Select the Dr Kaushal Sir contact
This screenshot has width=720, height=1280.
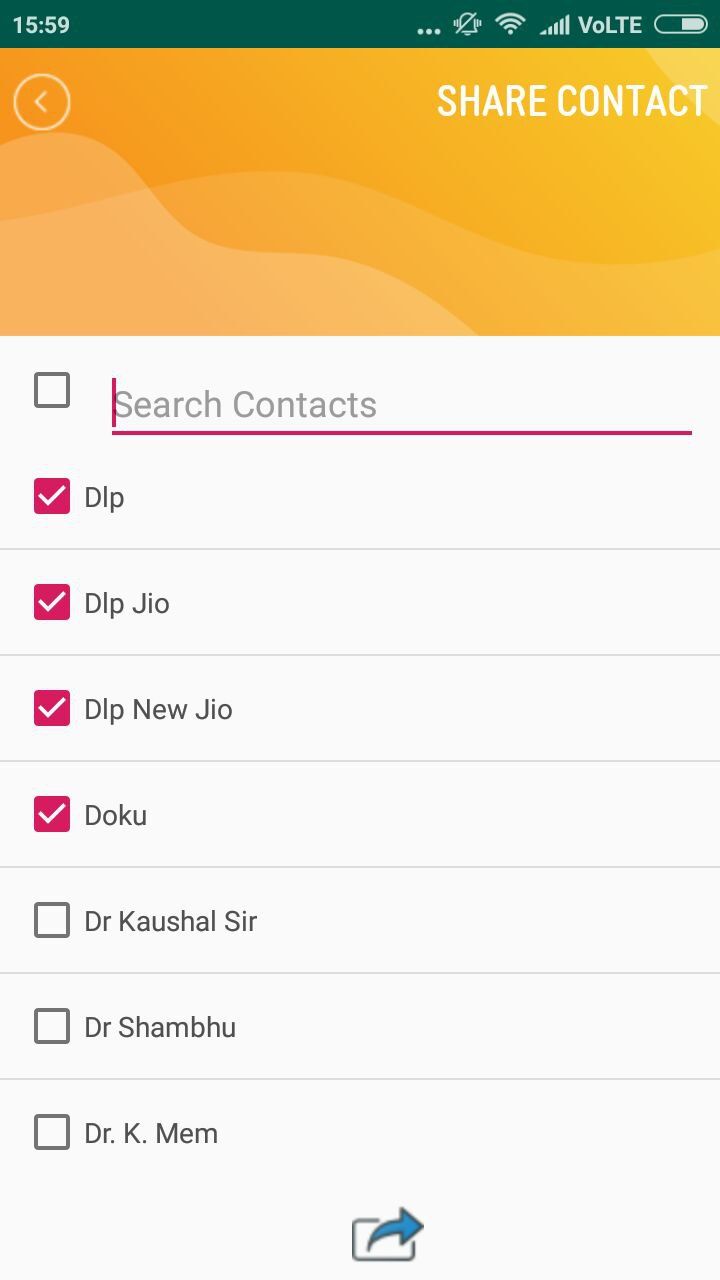52,920
